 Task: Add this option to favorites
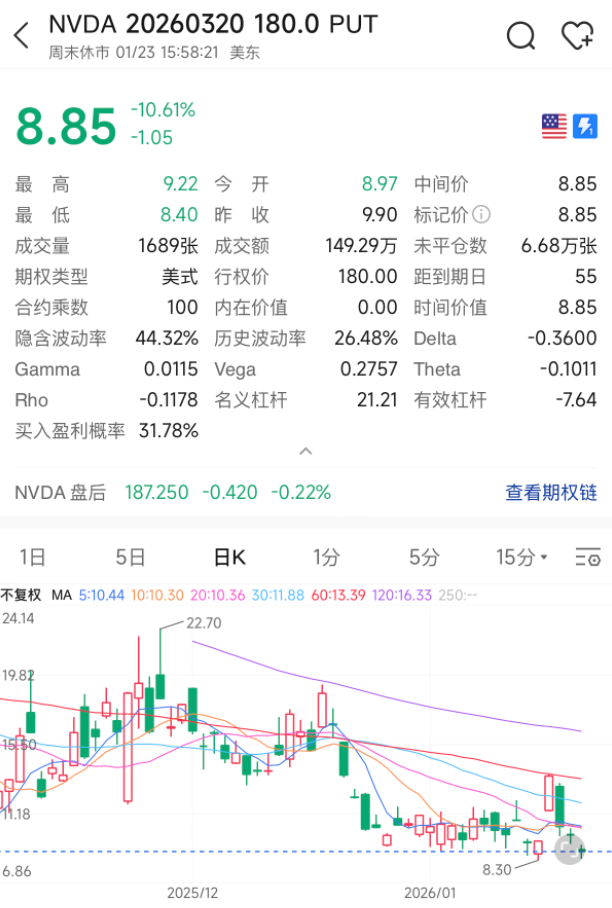(577, 36)
